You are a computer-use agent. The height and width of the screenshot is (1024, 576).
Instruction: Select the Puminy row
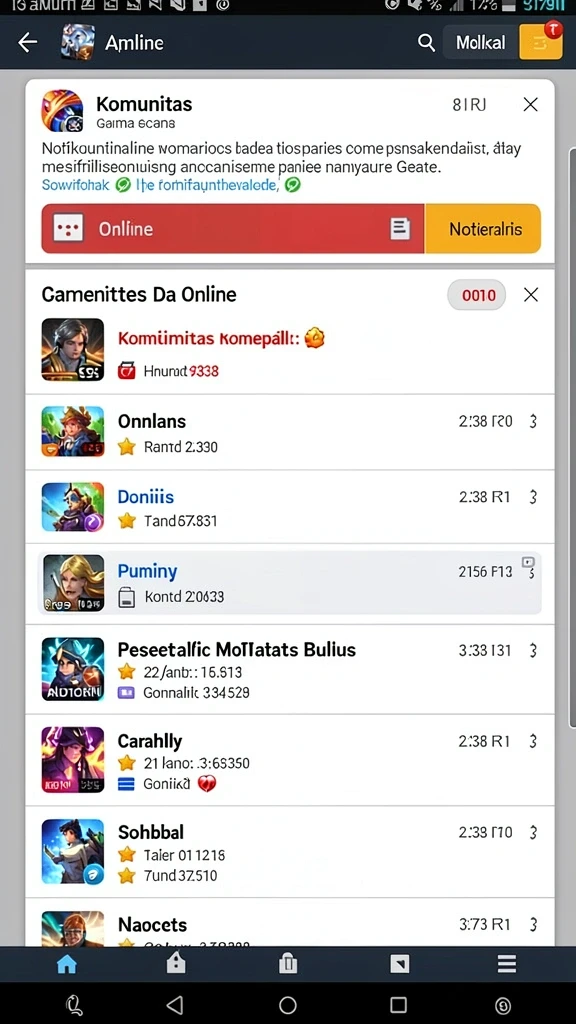tap(290, 583)
